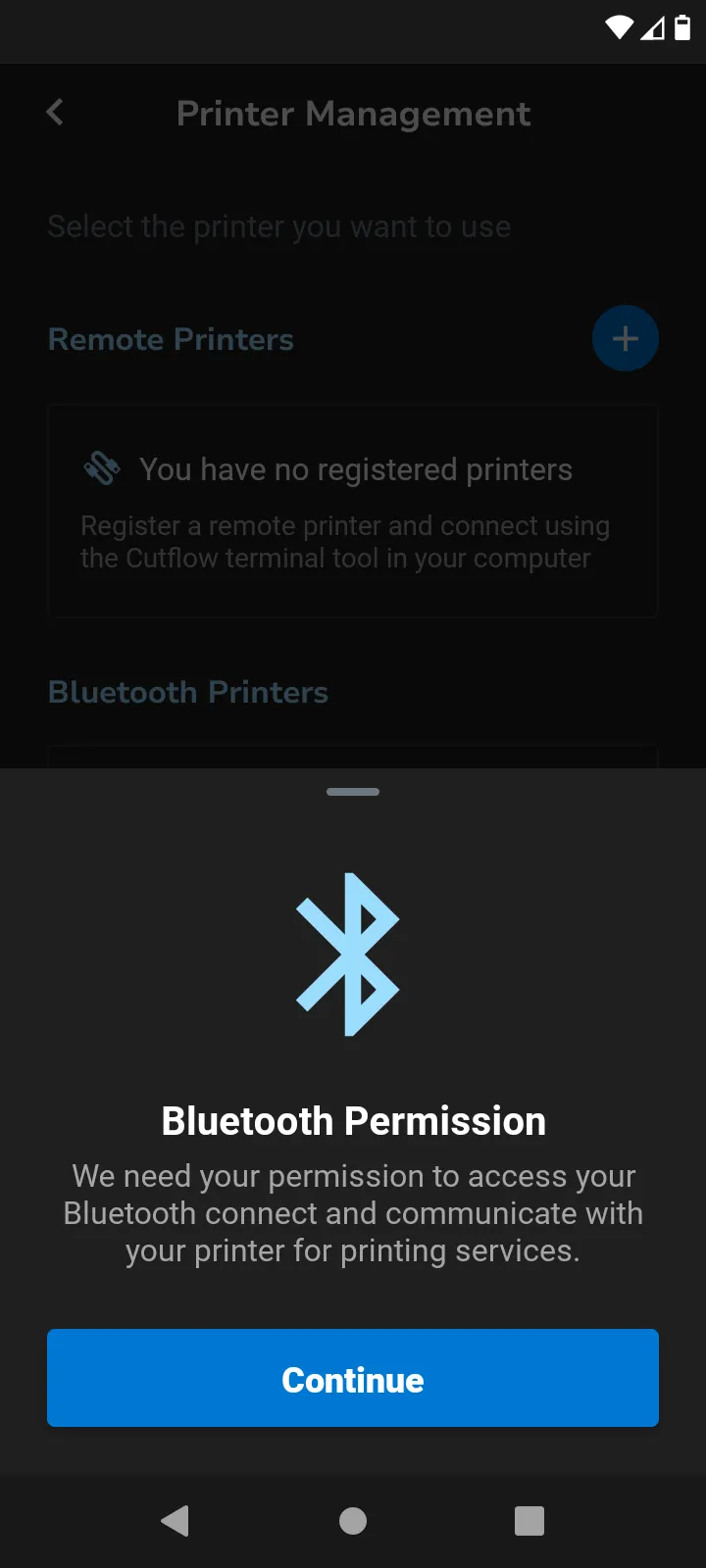The width and height of the screenshot is (706, 1568).
Task: Go back with the system back button
Action: point(176,1521)
